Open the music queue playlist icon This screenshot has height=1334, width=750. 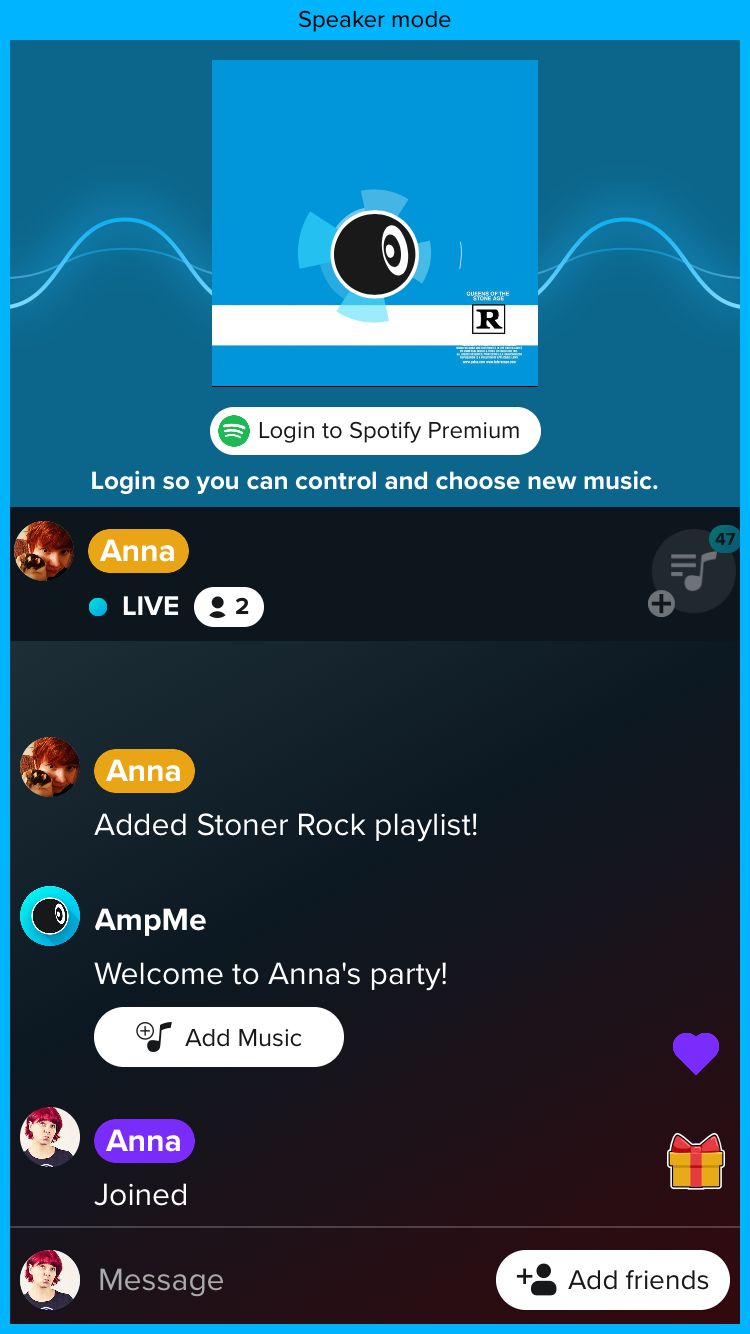tap(693, 571)
